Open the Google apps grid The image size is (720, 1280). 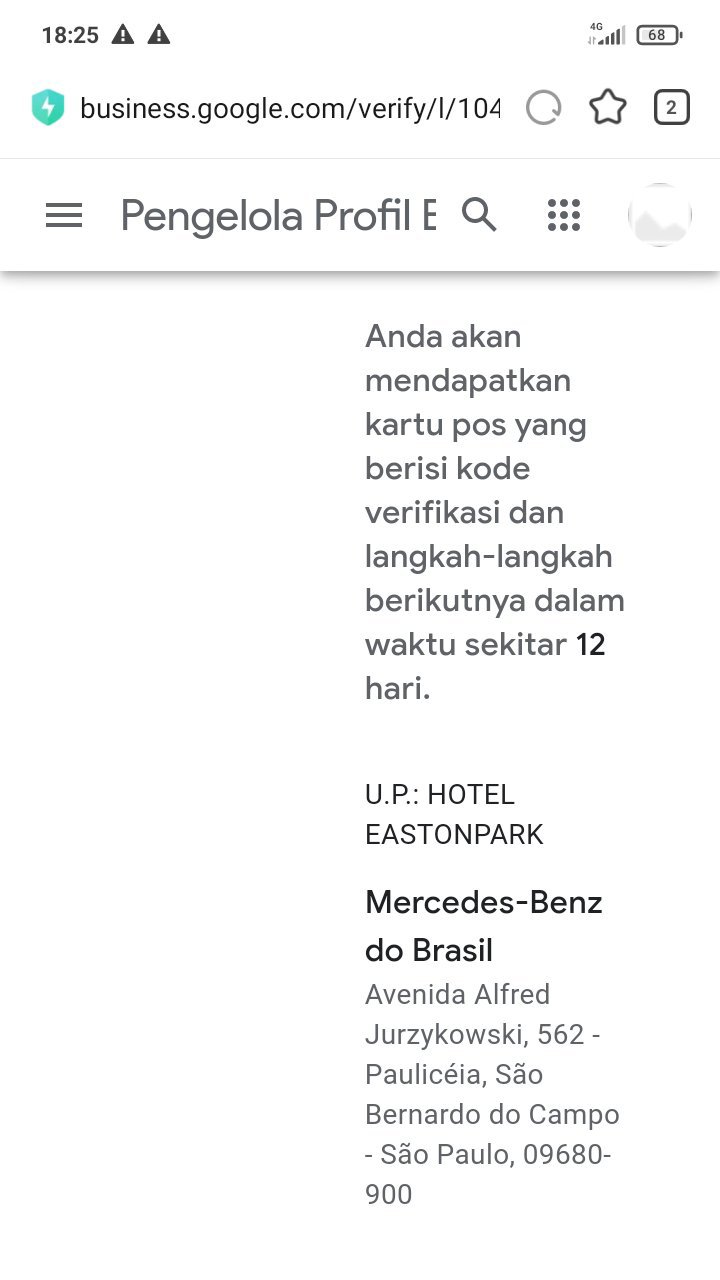(x=564, y=215)
